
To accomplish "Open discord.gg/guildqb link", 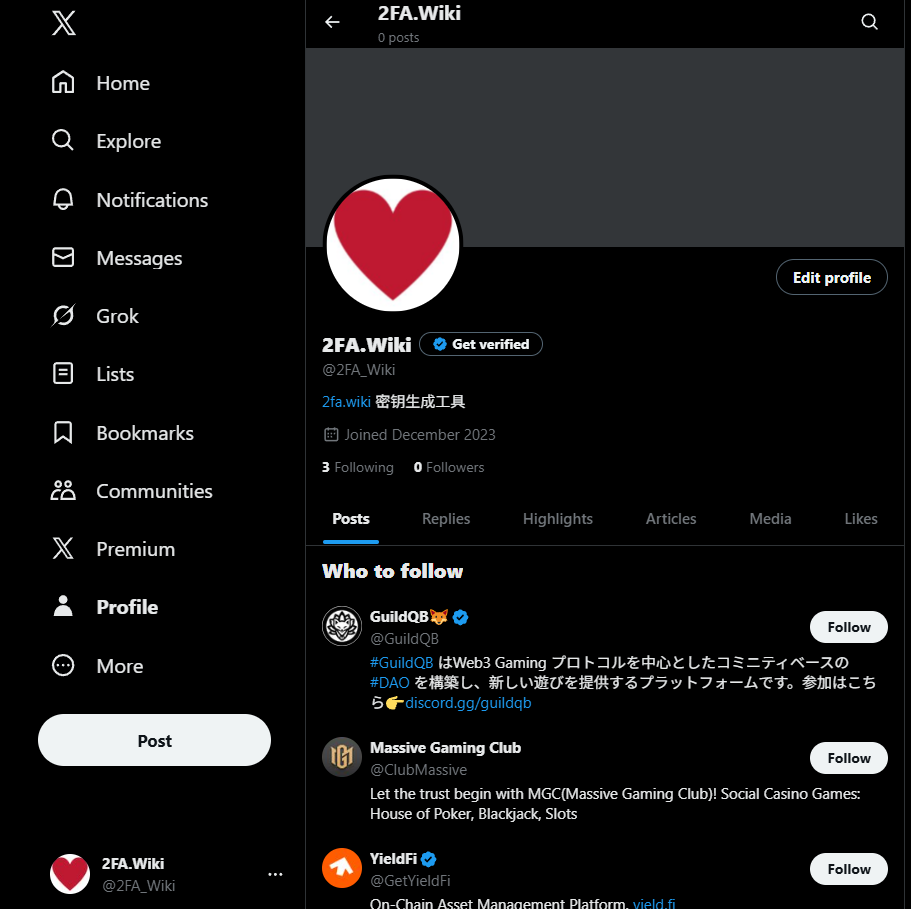I will pos(467,703).
